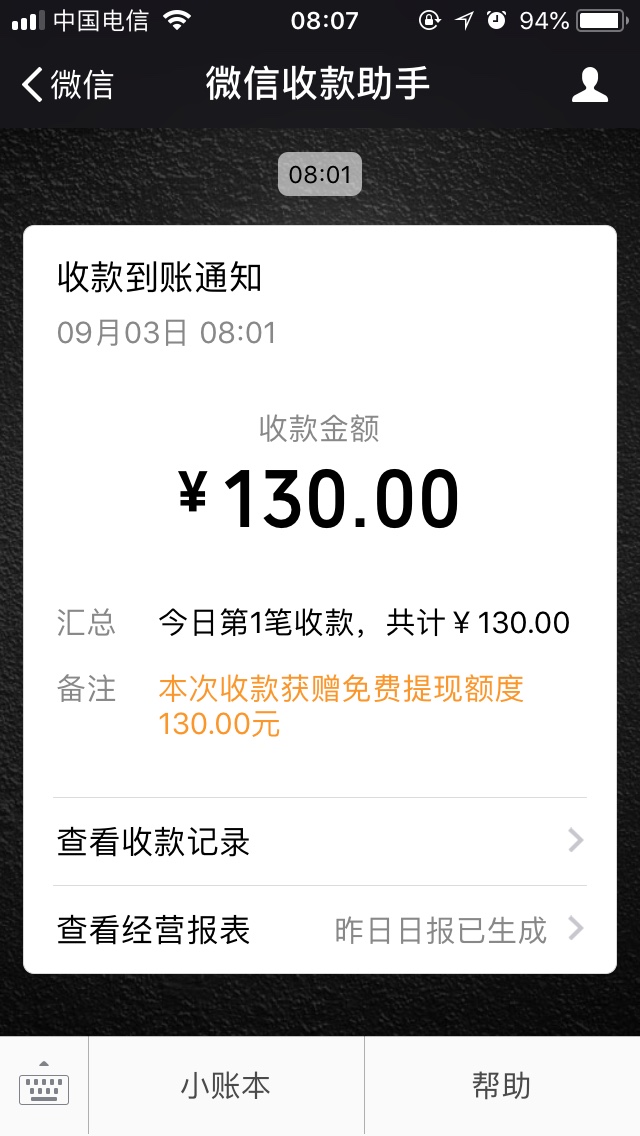Open the 小账本 menu
Viewport: 640px width, 1136px height.
click(x=226, y=1086)
